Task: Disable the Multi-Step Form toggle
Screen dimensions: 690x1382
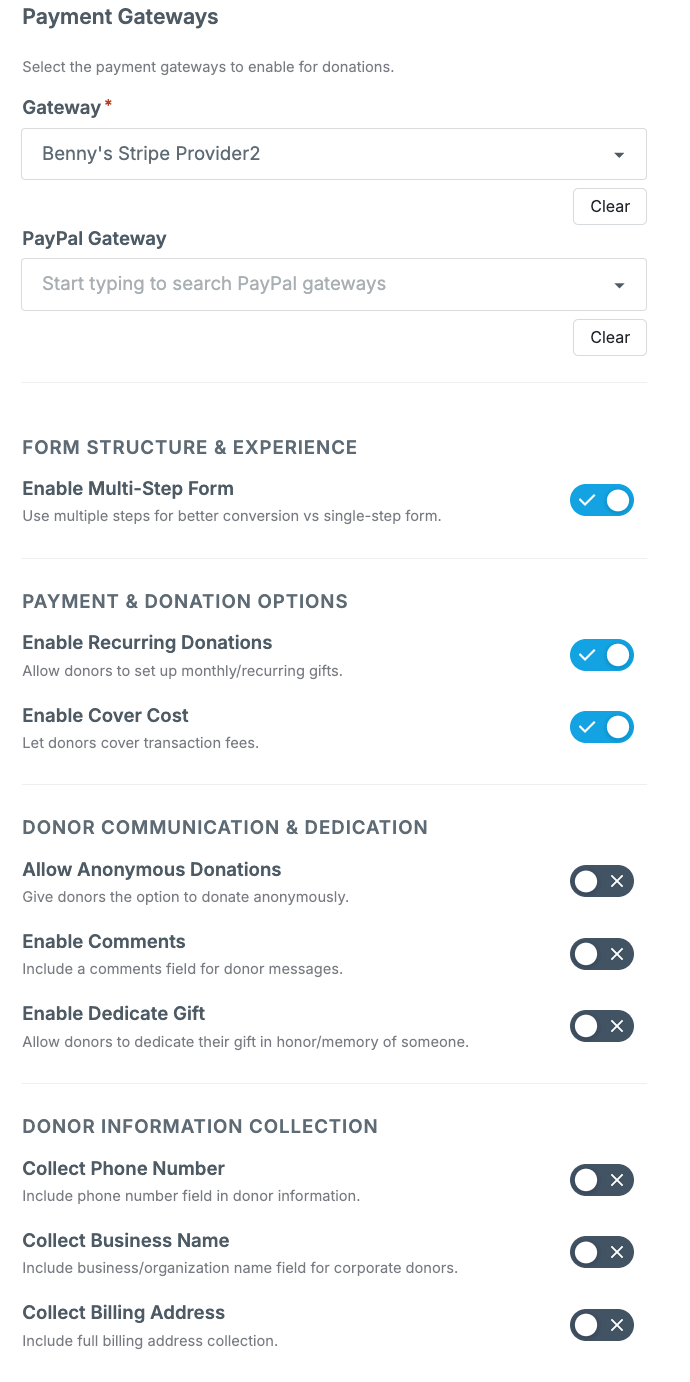Action: point(602,500)
